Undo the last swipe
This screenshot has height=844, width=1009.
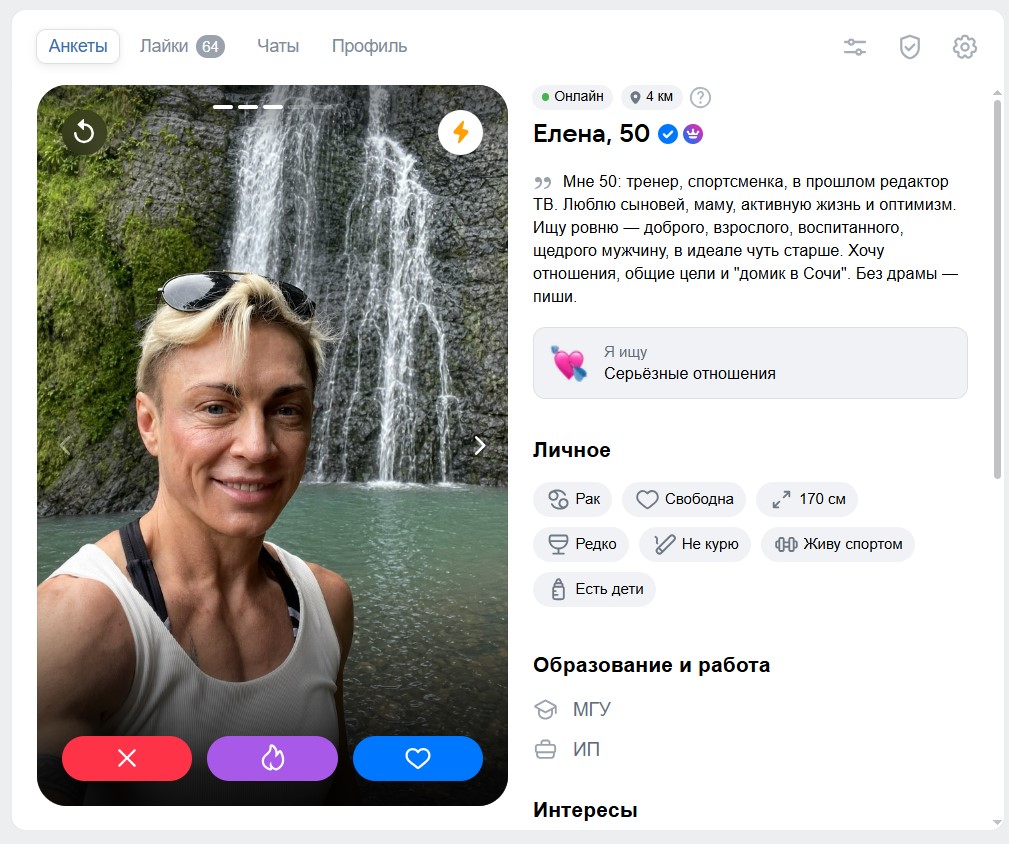coord(84,133)
